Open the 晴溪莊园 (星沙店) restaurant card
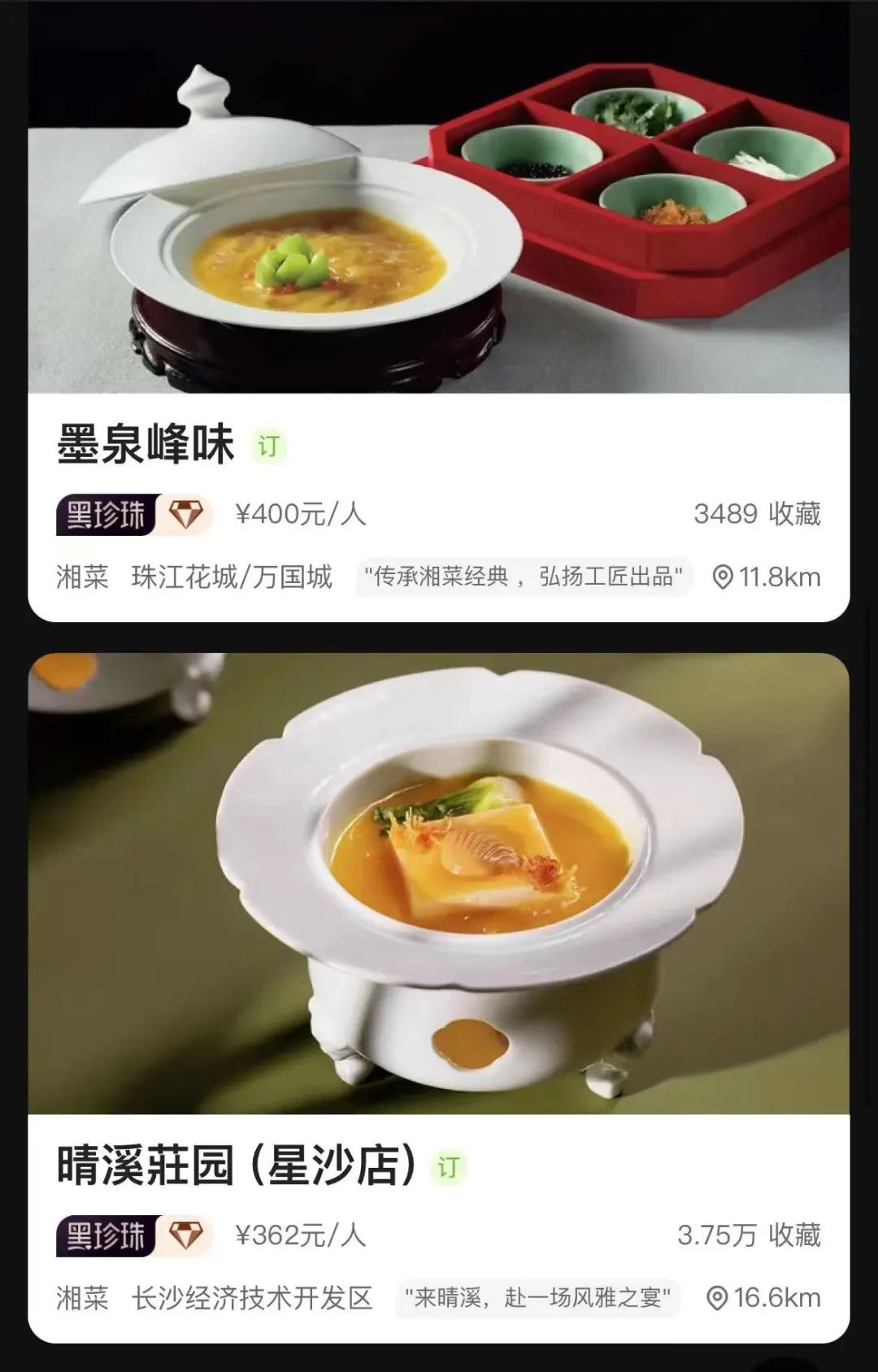The height and width of the screenshot is (1372, 878). click(x=236, y=1165)
